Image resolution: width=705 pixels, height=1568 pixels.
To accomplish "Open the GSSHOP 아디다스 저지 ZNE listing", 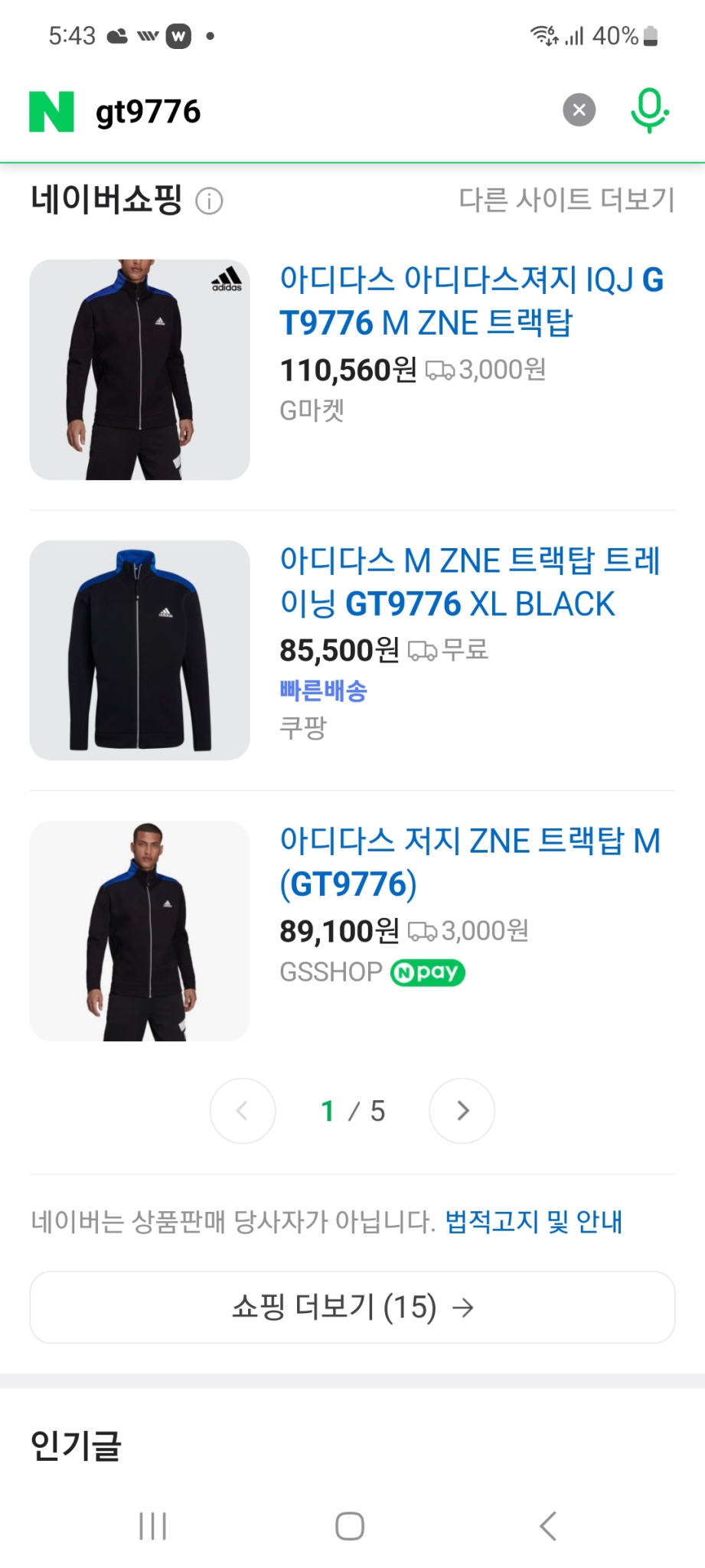I will click(x=470, y=861).
